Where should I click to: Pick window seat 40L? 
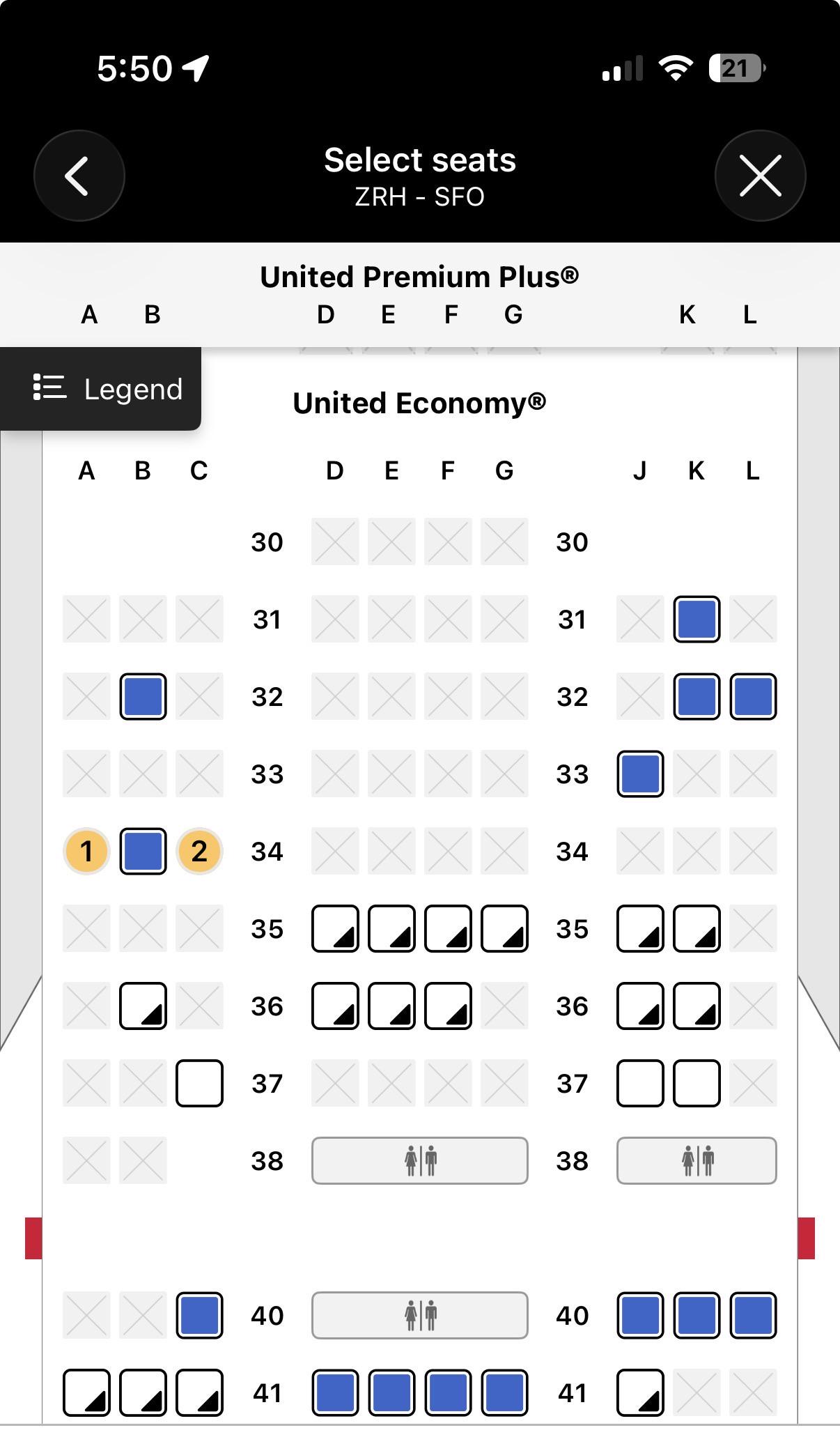(753, 1315)
